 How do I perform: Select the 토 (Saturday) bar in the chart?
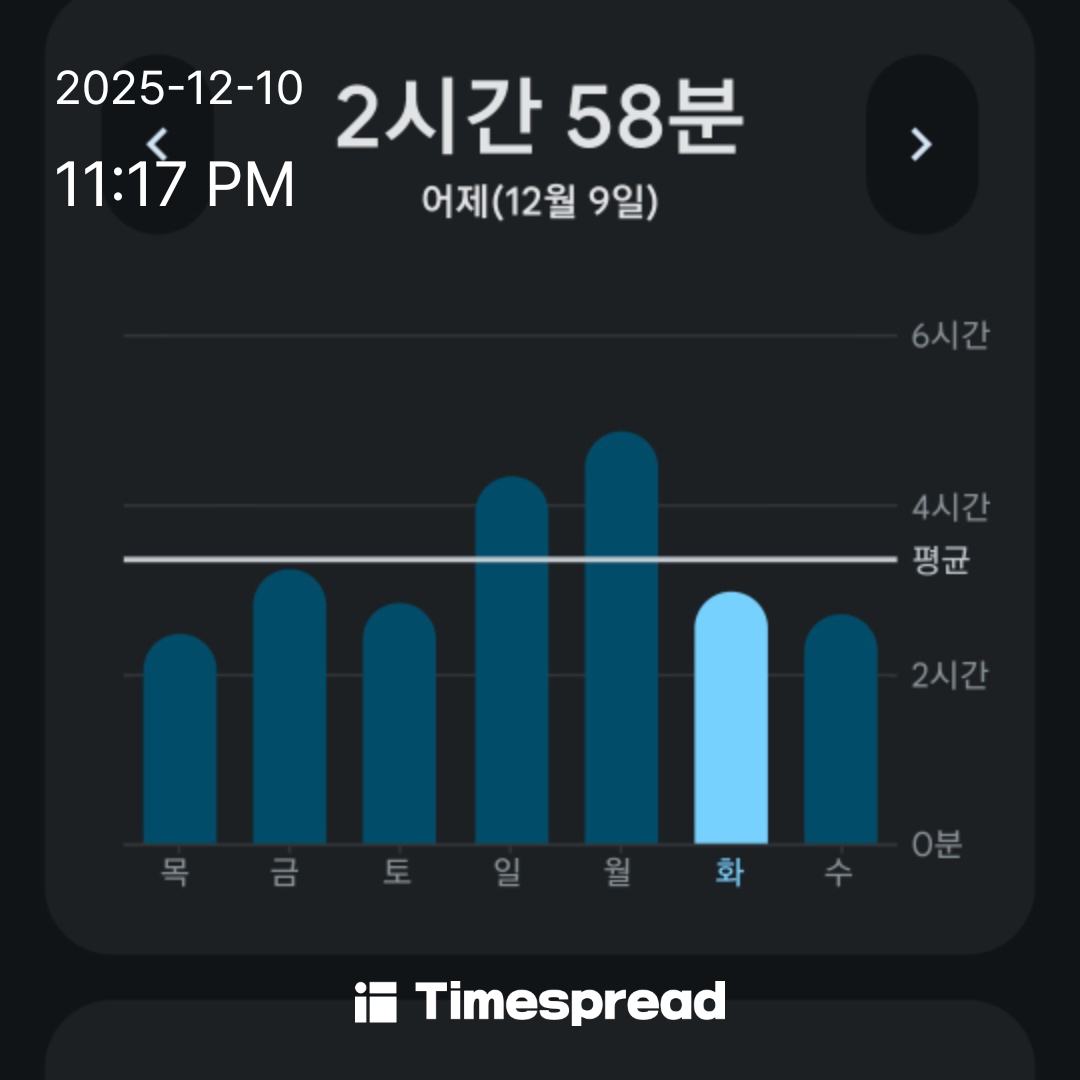click(x=399, y=725)
